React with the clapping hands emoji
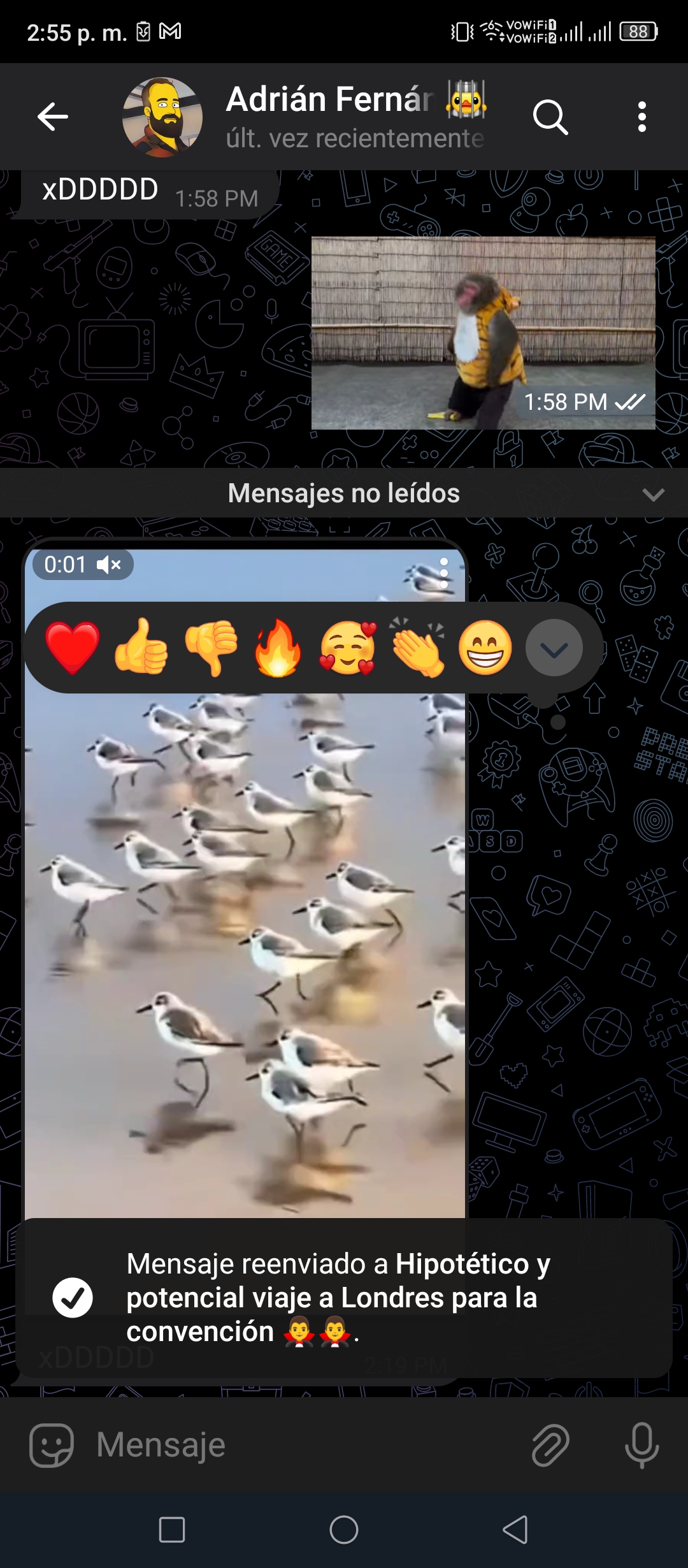The height and width of the screenshot is (1568, 688). coord(417,648)
